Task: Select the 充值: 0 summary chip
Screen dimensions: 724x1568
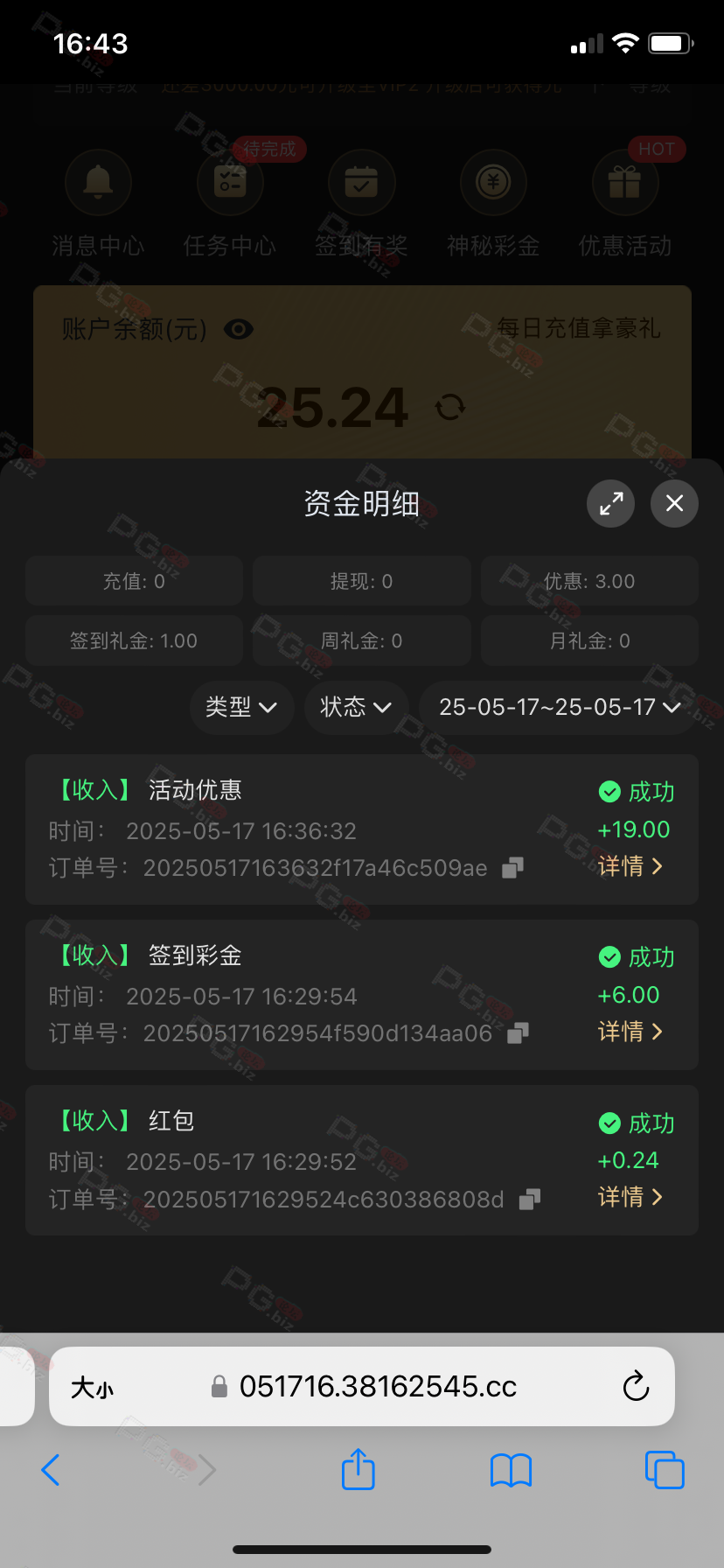Action: point(134,581)
